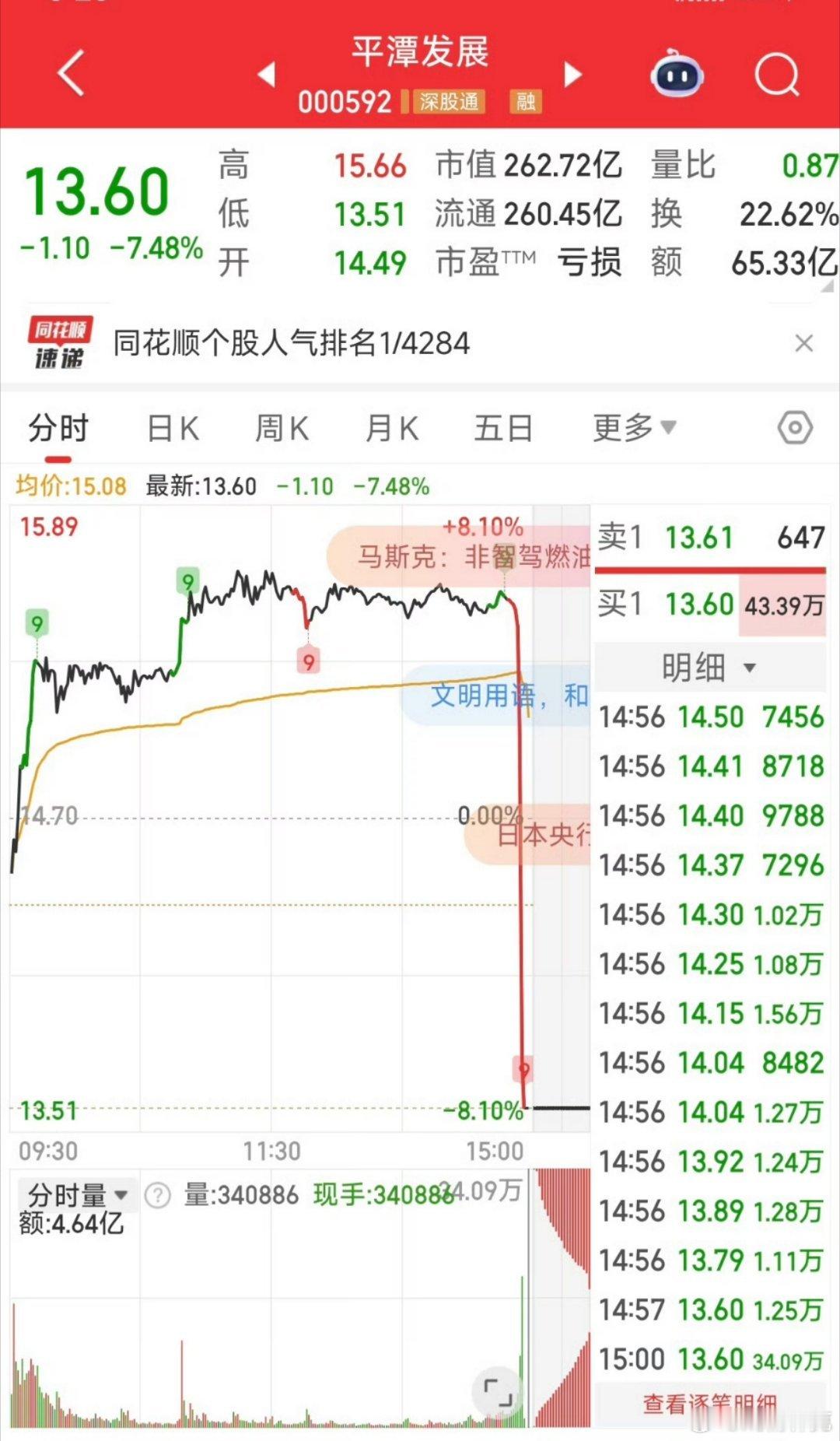Switch to the 五日 five-day chart tab
The image size is (840, 1441).
pos(502,427)
